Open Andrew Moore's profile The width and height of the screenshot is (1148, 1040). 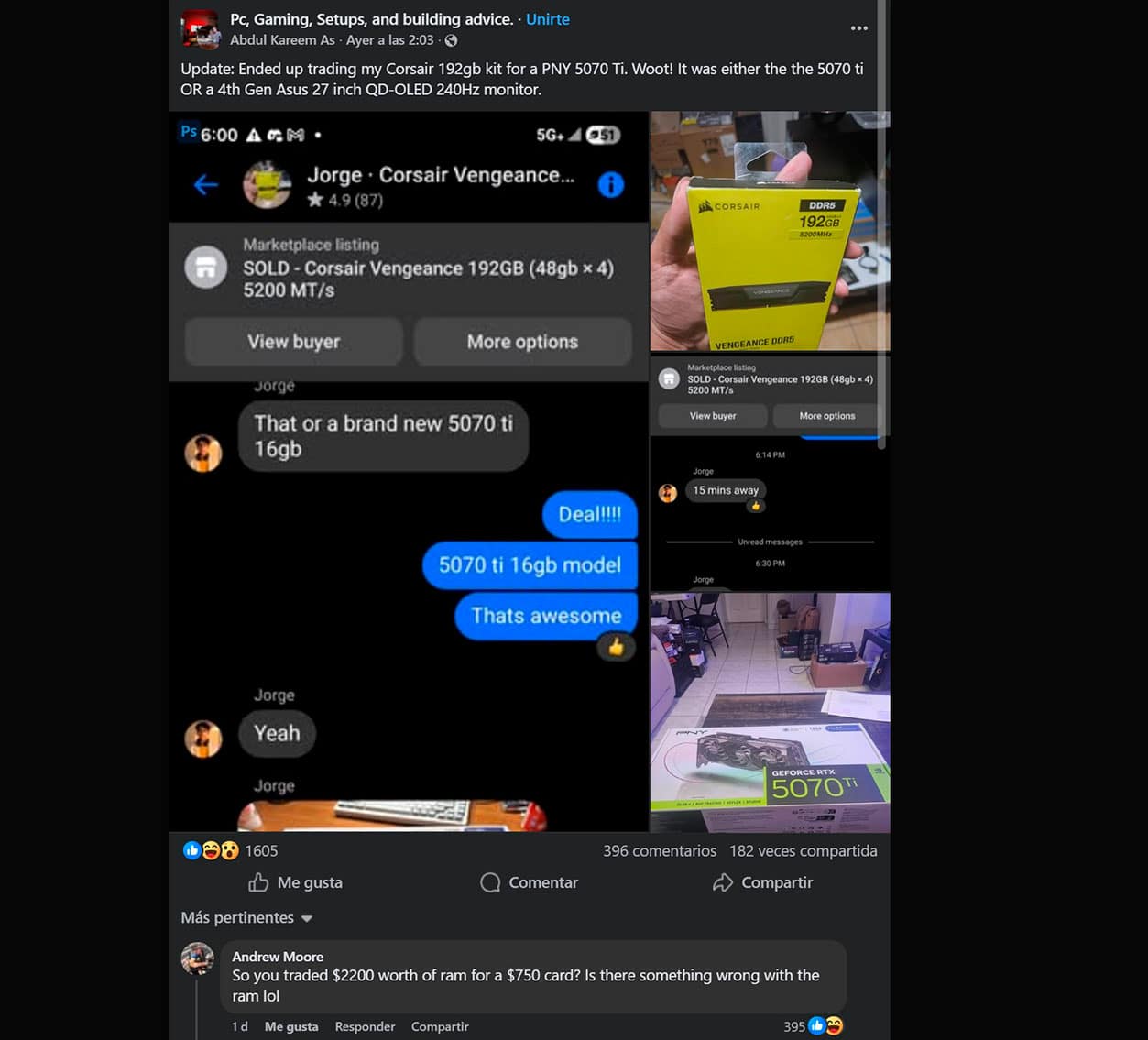278,957
